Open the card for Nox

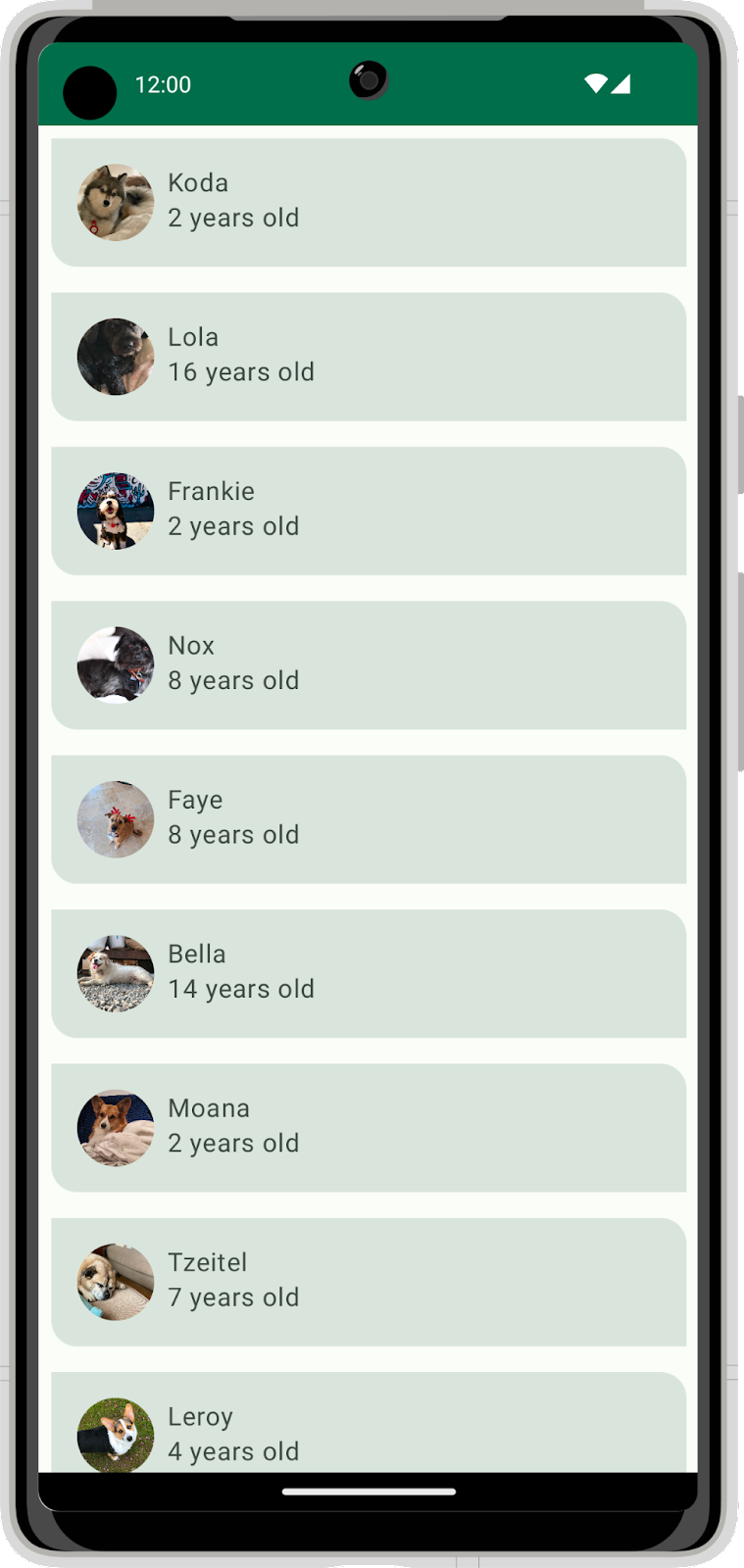pos(368,664)
